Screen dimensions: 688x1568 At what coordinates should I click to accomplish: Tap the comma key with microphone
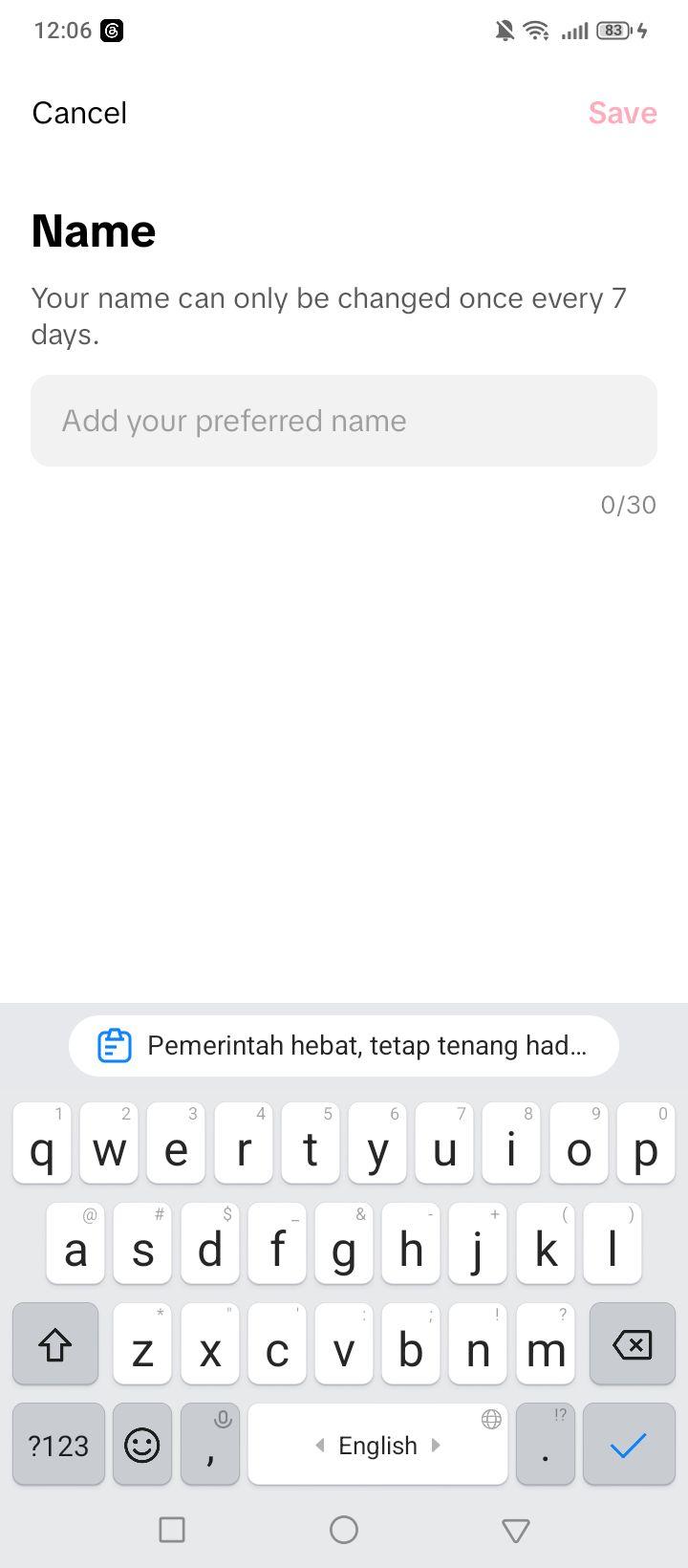click(210, 1444)
